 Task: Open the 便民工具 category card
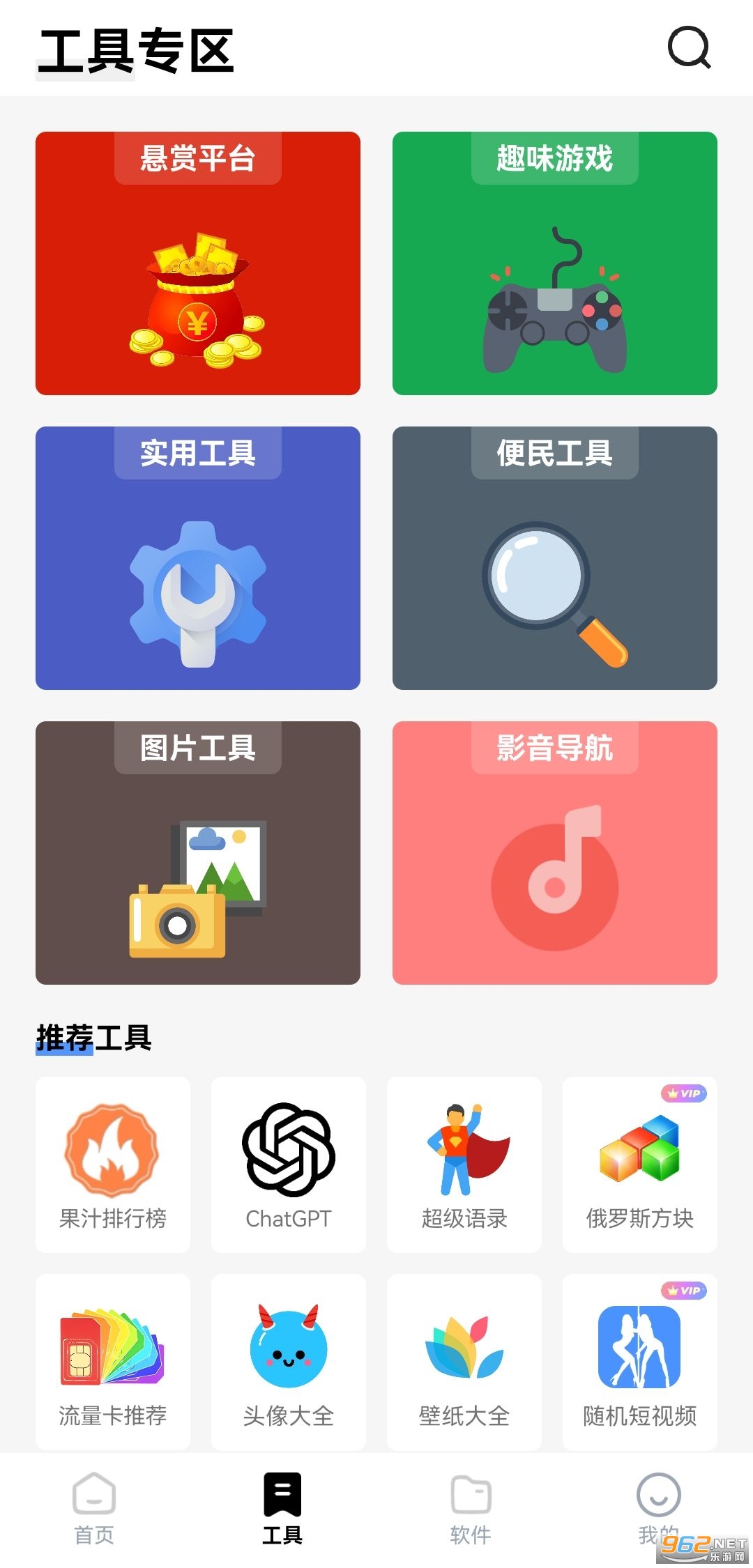tap(555, 558)
